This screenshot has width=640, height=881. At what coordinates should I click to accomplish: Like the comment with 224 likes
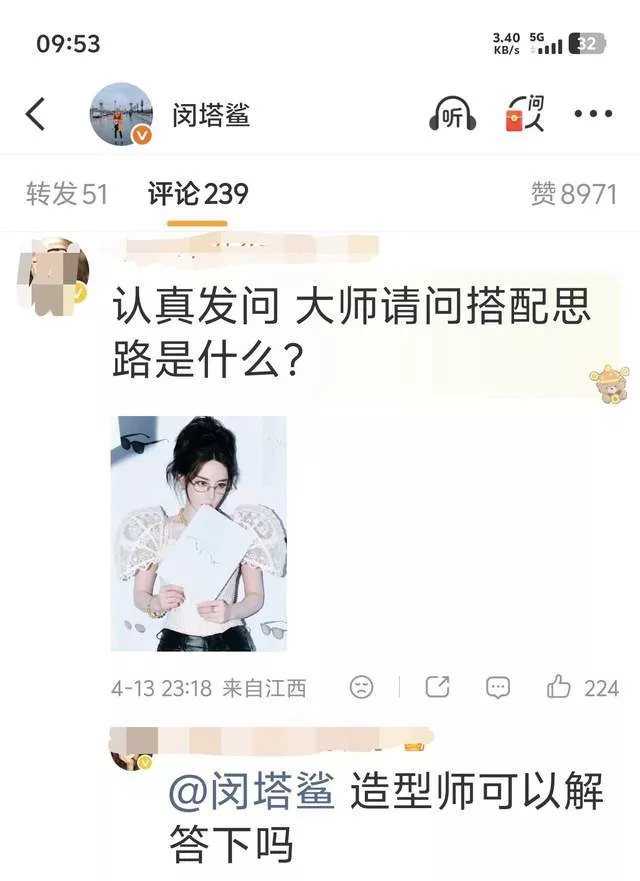pyautogui.click(x=560, y=687)
